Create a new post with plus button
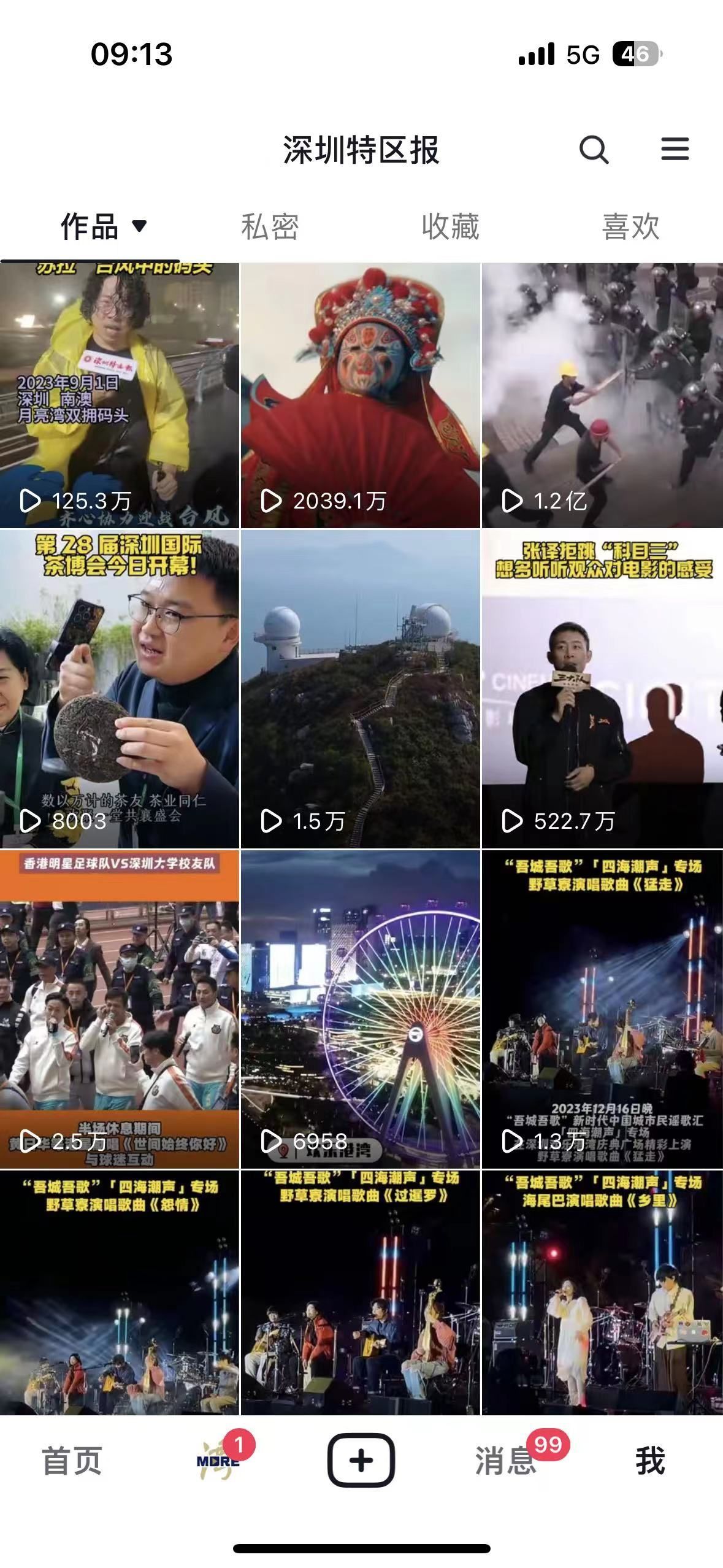This screenshot has height=1568, width=723. (x=361, y=1460)
